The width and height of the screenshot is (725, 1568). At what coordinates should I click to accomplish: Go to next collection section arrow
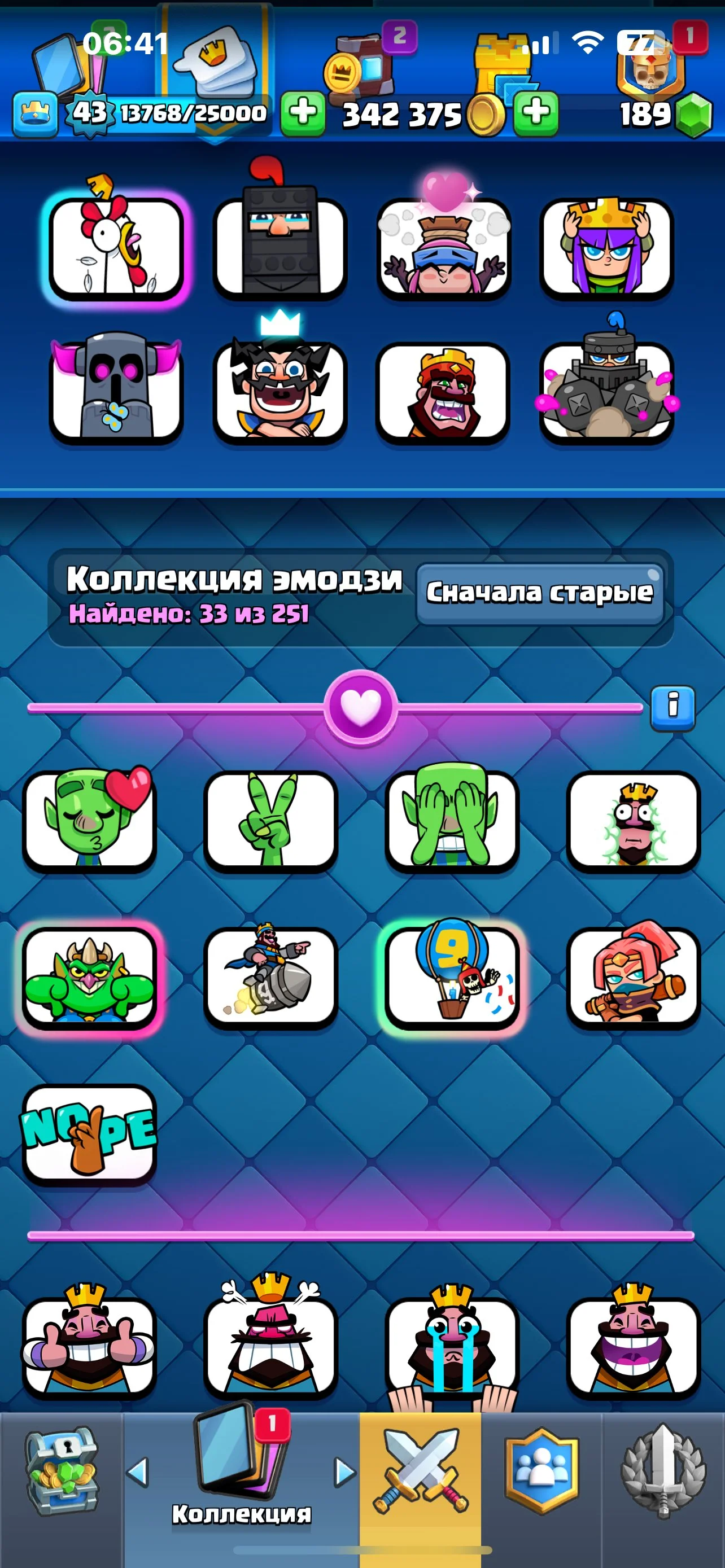345,1473
